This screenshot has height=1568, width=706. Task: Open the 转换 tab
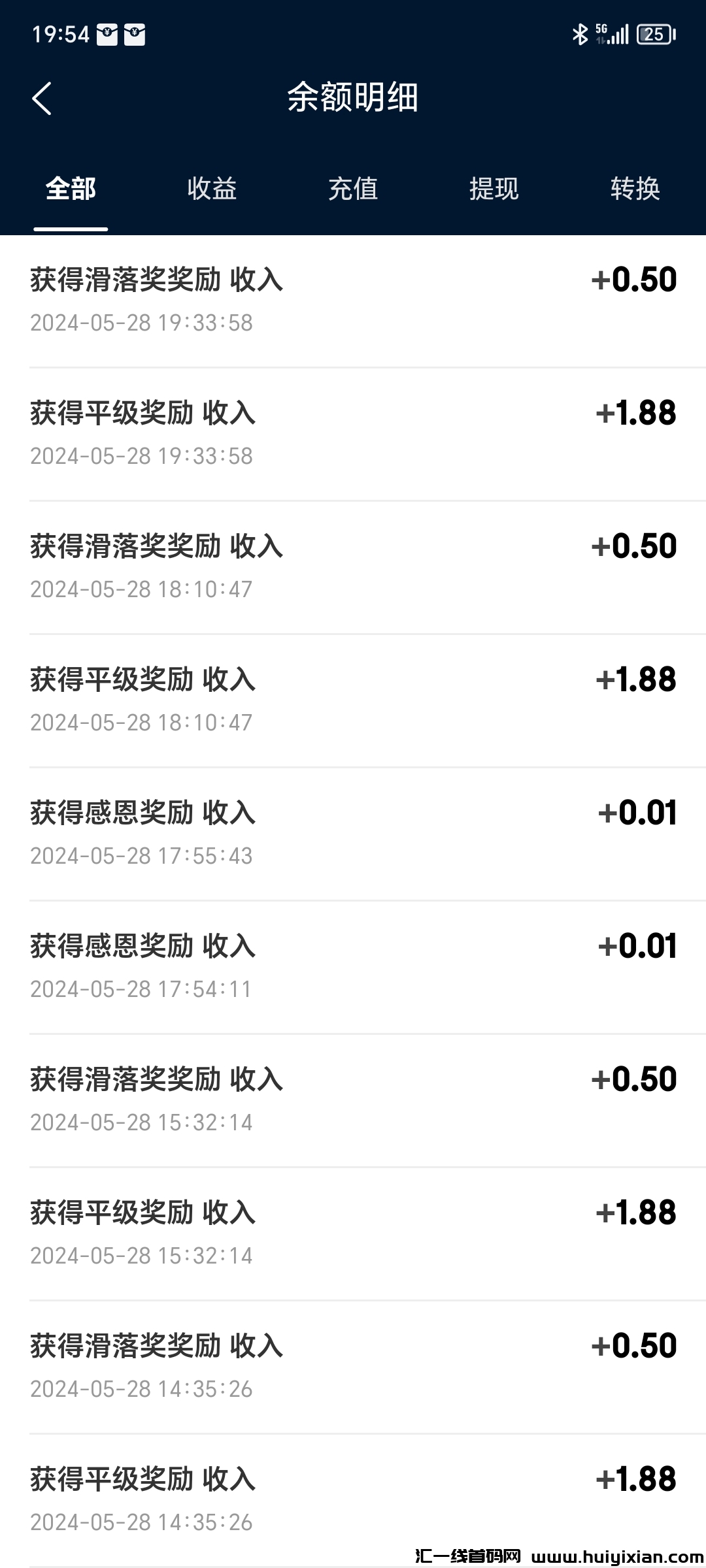coord(635,188)
